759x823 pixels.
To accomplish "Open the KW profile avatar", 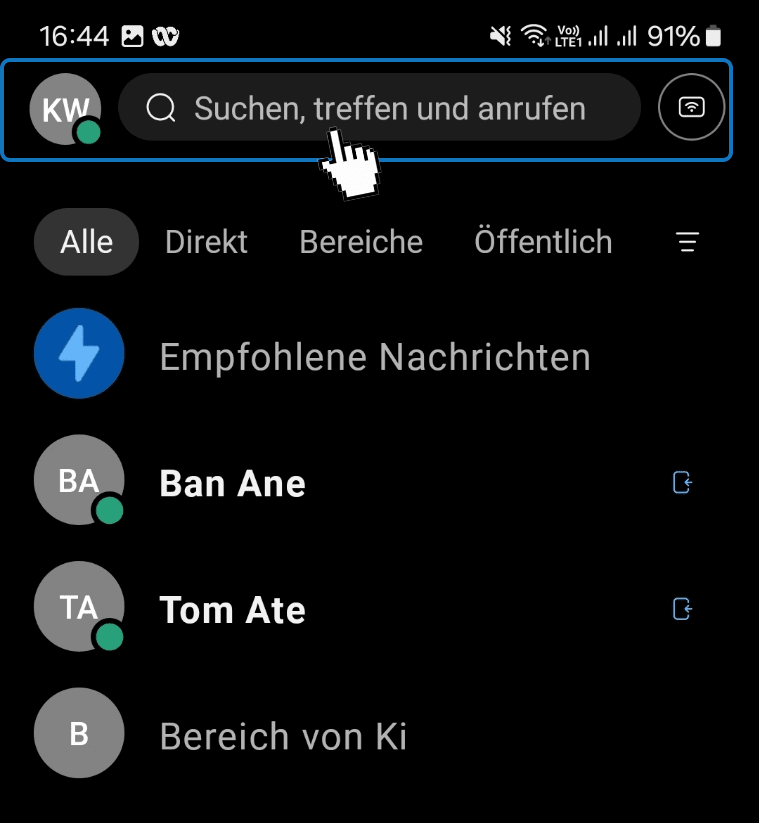I will [65, 108].
